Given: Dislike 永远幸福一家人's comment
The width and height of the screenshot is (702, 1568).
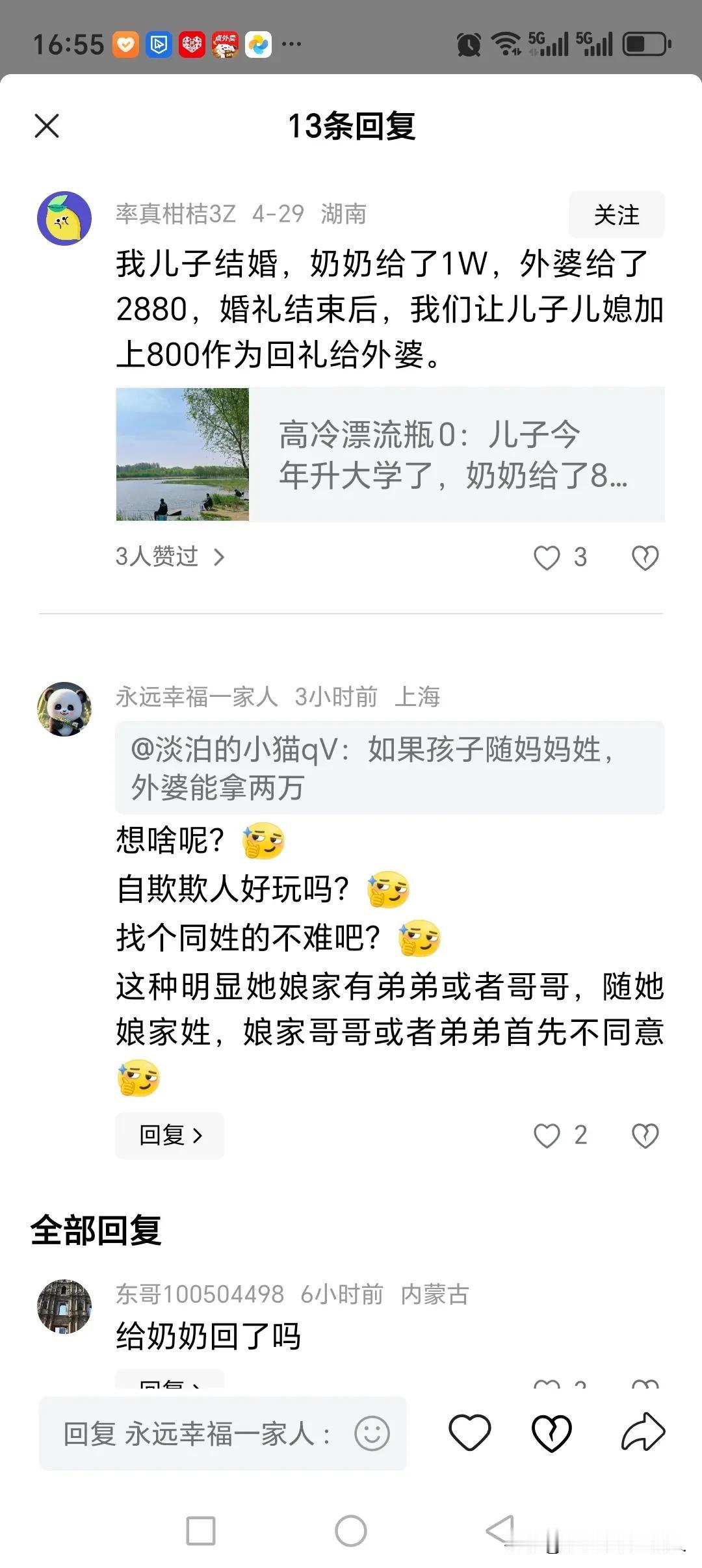Looking at the screenshot, I should click(x=645, y=1136).
